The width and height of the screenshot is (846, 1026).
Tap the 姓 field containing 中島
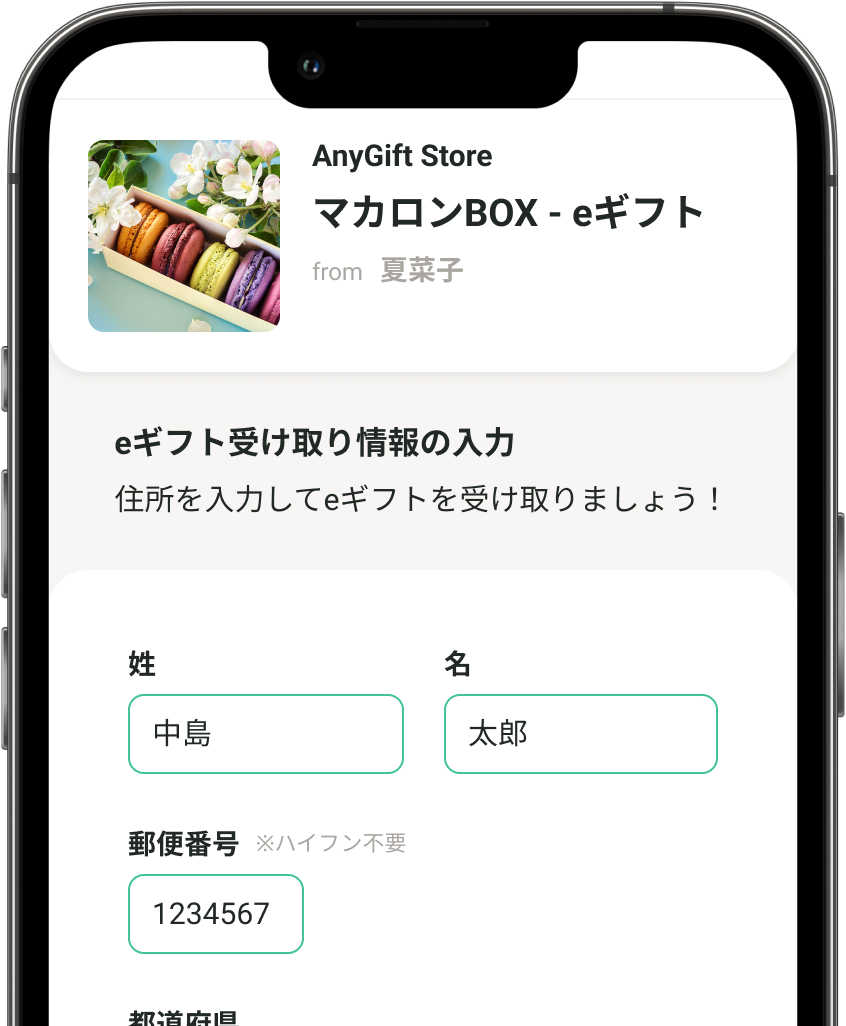tap(265, 734)
